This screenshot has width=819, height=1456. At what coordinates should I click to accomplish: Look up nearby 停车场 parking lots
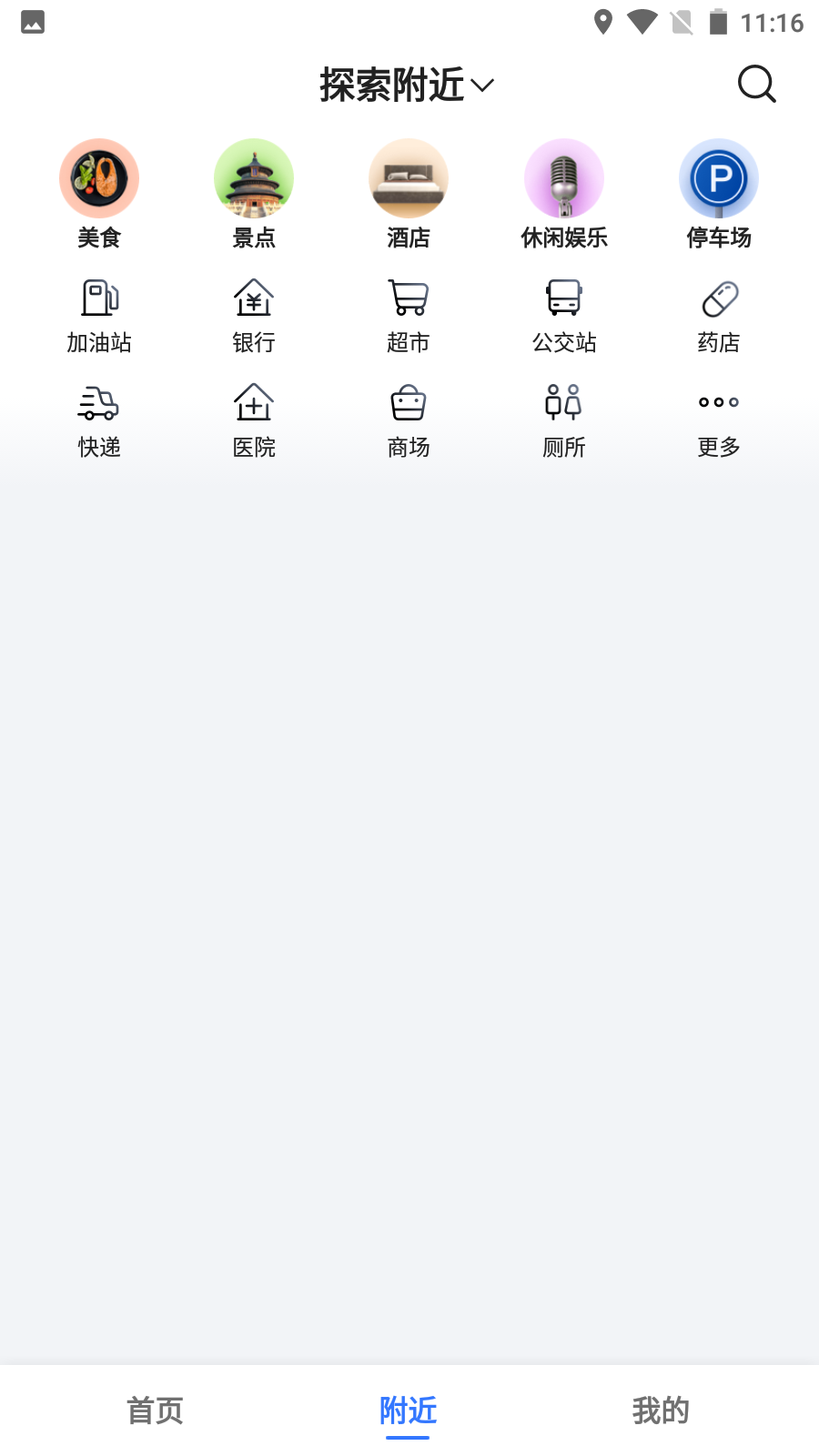[719, 194]
